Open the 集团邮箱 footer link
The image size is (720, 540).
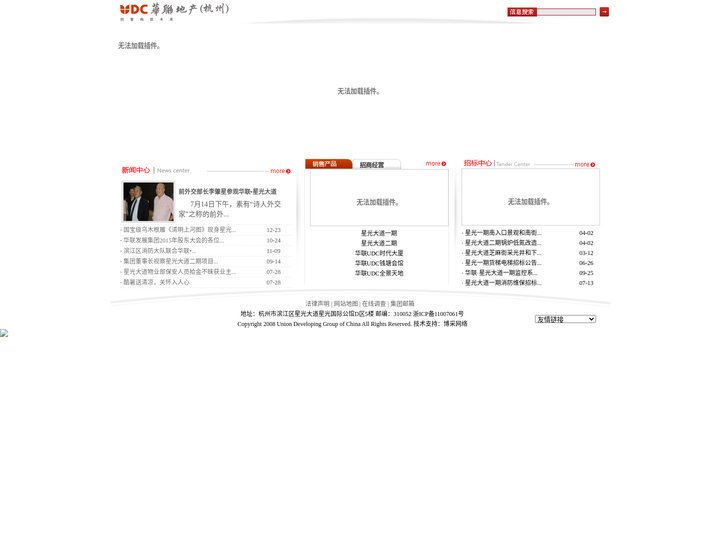pos(402,303)
